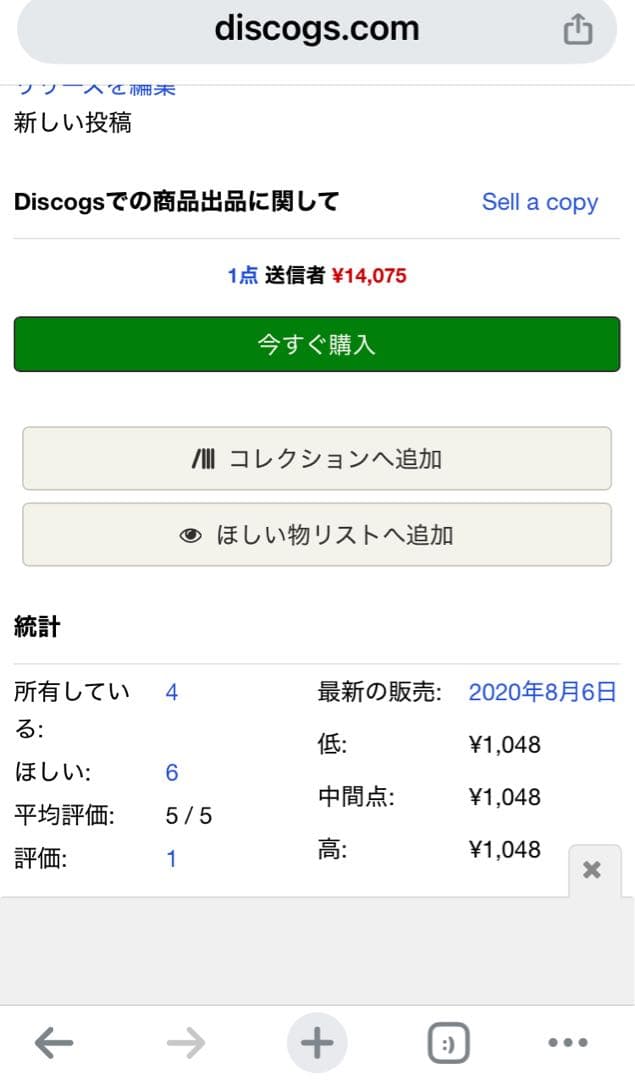Screen dimensions: 635x1080
Task: Open the 評価 count 1 link
Action: click(171, 859)
